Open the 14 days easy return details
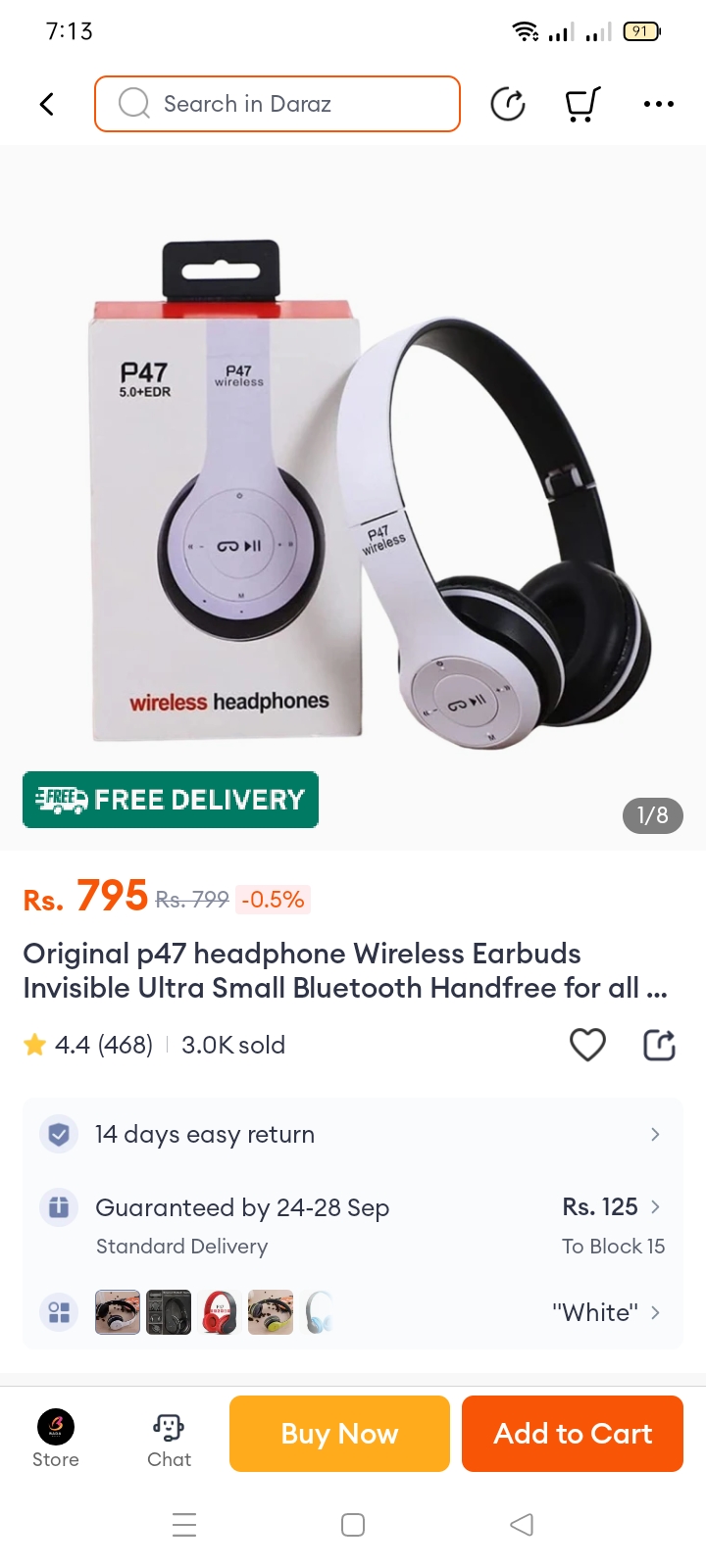This screenshot has height=1568, width=706. coord(353,1135)
